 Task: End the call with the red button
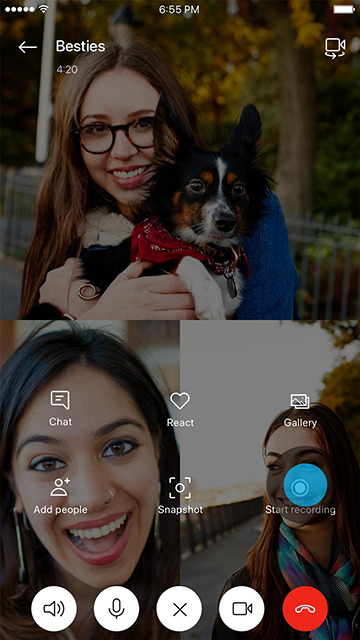[305, 609]
